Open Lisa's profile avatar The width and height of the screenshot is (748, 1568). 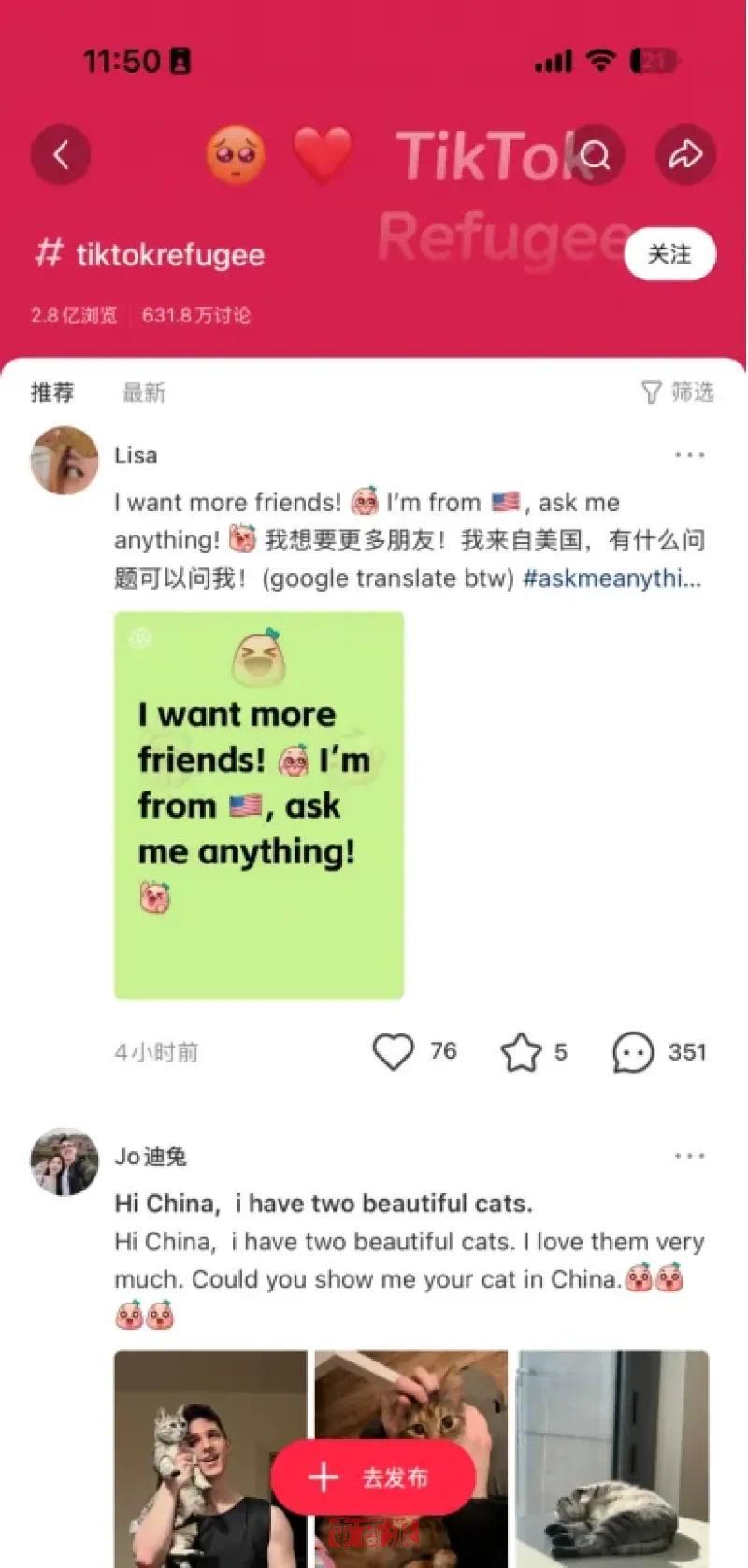coord(65,460)
